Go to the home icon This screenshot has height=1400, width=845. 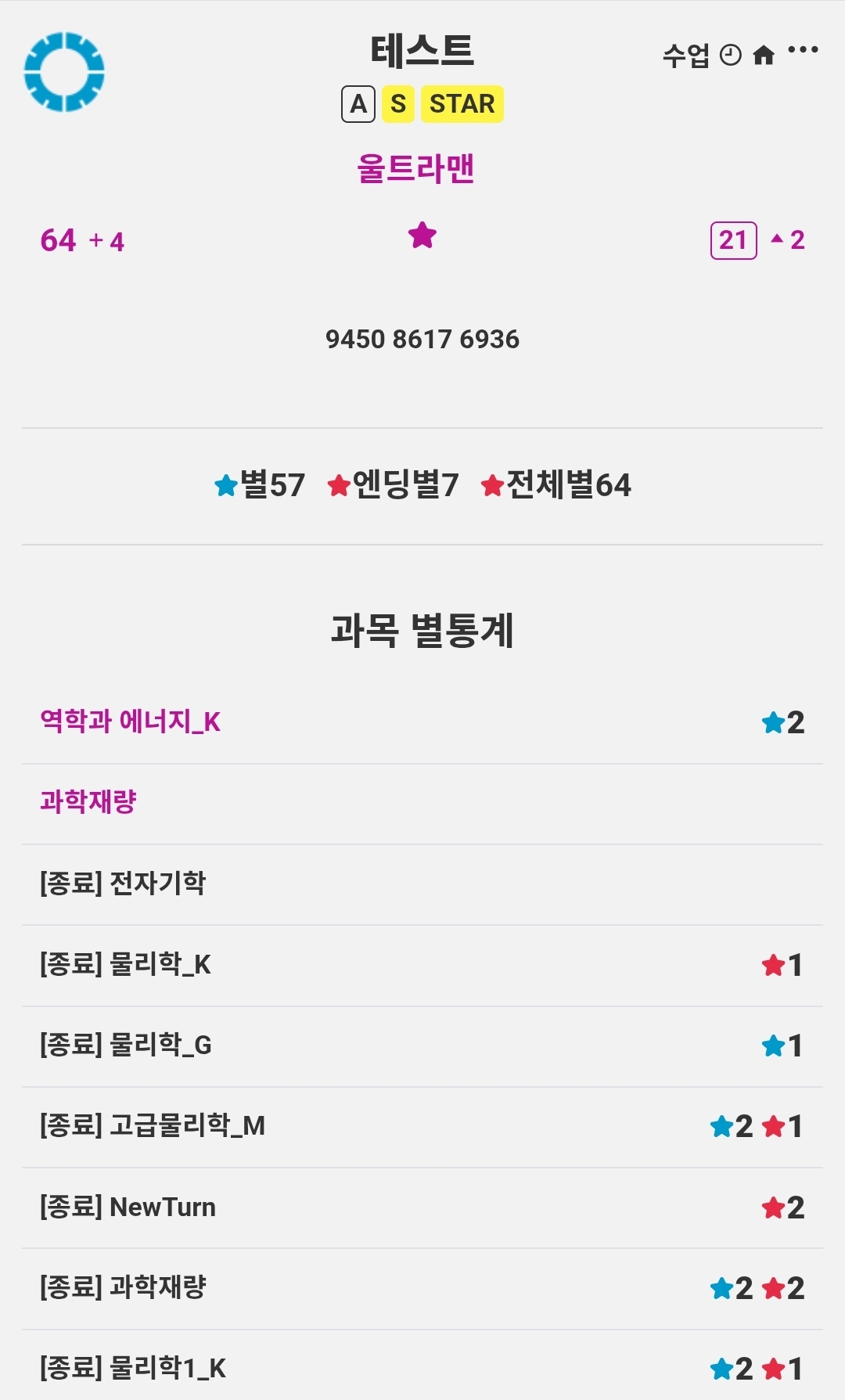(764, 55)
